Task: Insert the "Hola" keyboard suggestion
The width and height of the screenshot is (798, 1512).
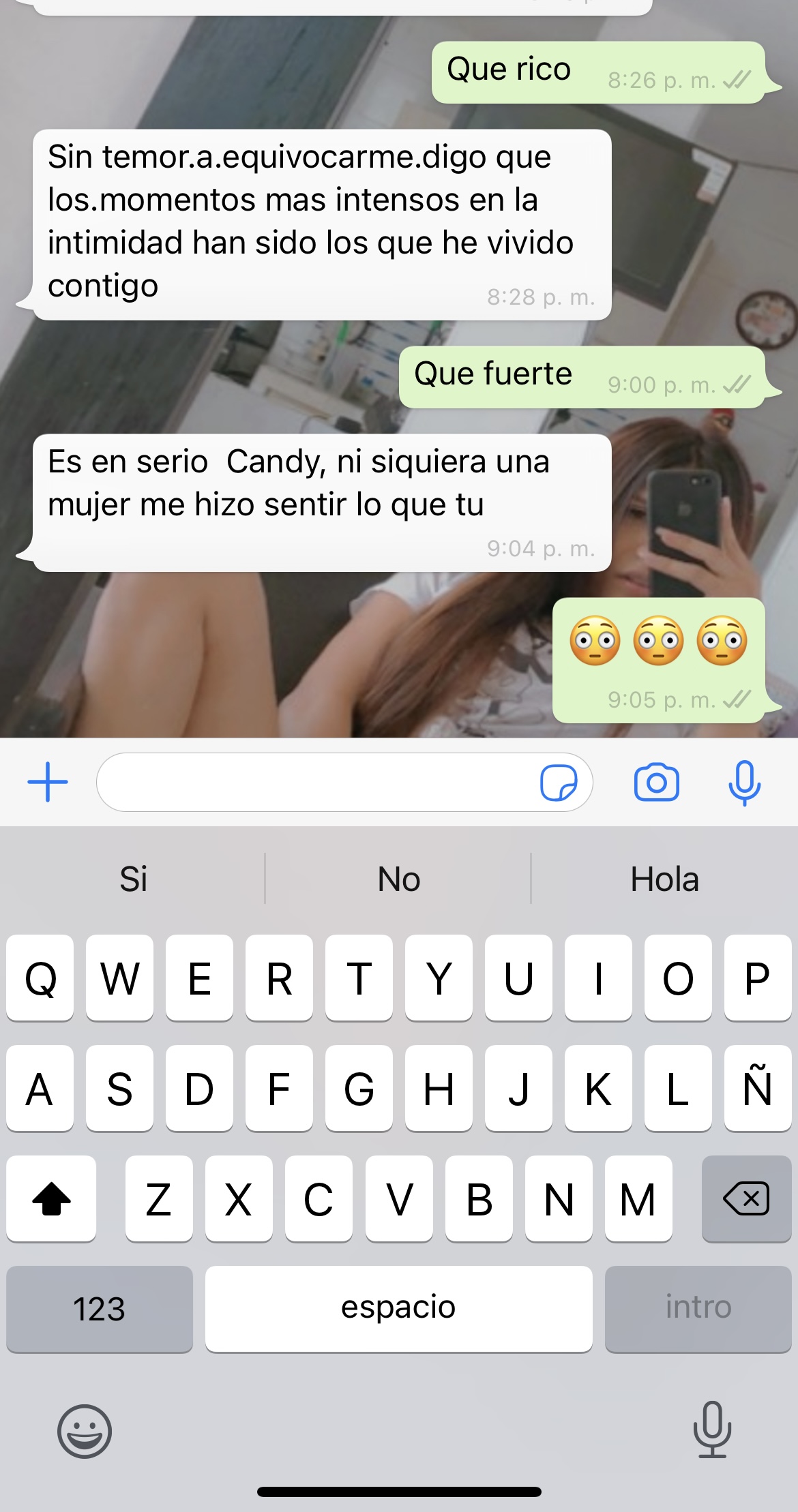Action: coord(664,879)
